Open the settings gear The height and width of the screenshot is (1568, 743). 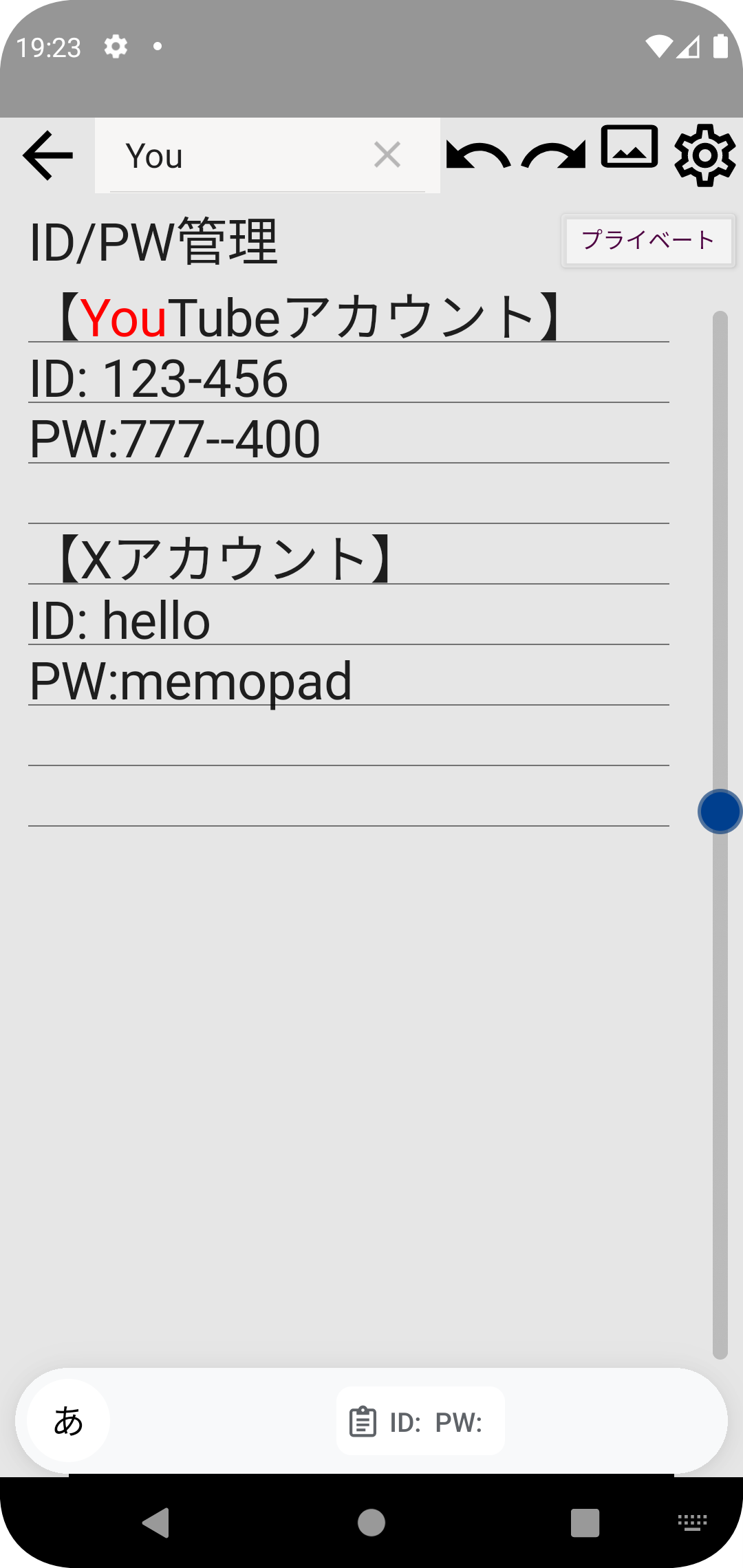[705, 155]
